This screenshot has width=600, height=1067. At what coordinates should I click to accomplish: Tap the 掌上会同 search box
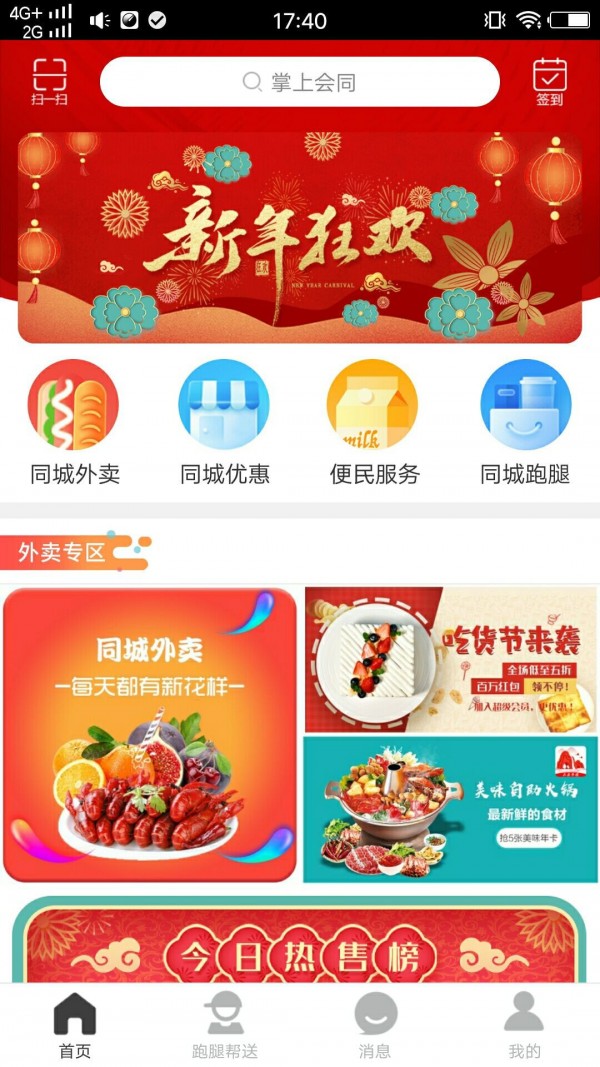(299, 82)
